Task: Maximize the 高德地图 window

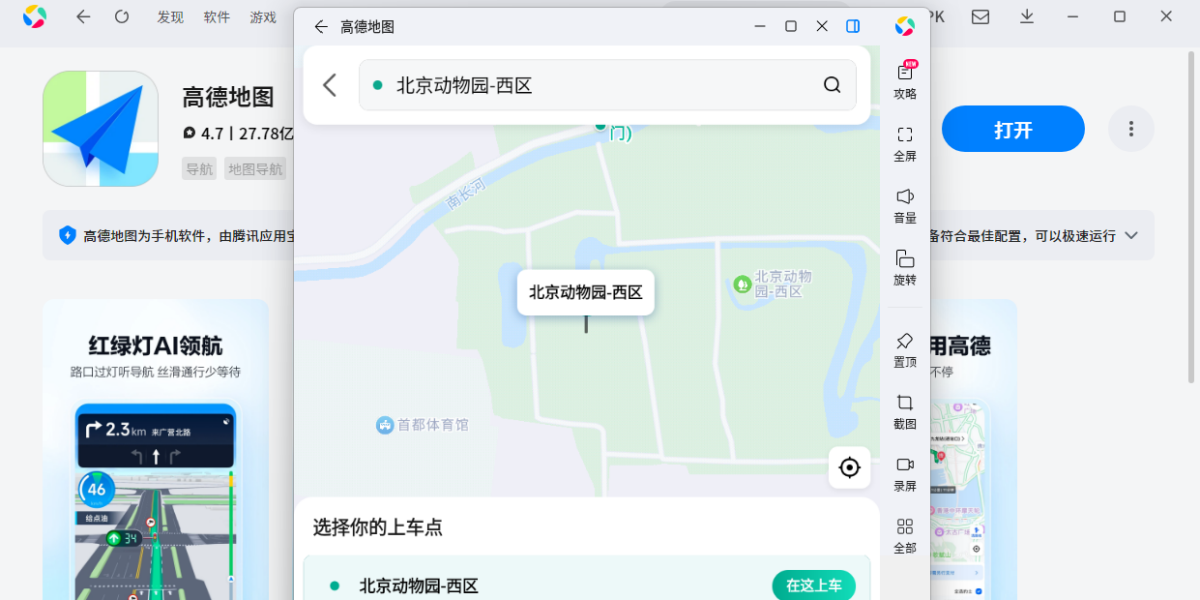Action: (791, 26)
